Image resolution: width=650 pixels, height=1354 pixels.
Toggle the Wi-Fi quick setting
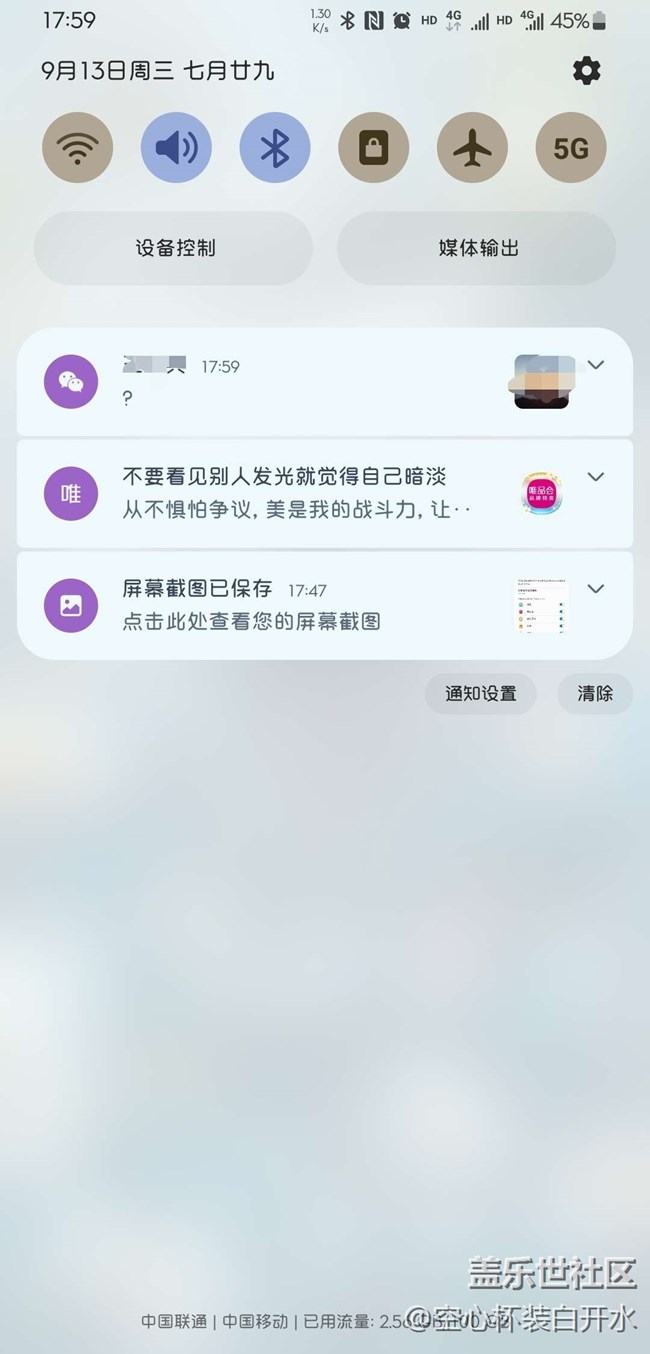77,148
